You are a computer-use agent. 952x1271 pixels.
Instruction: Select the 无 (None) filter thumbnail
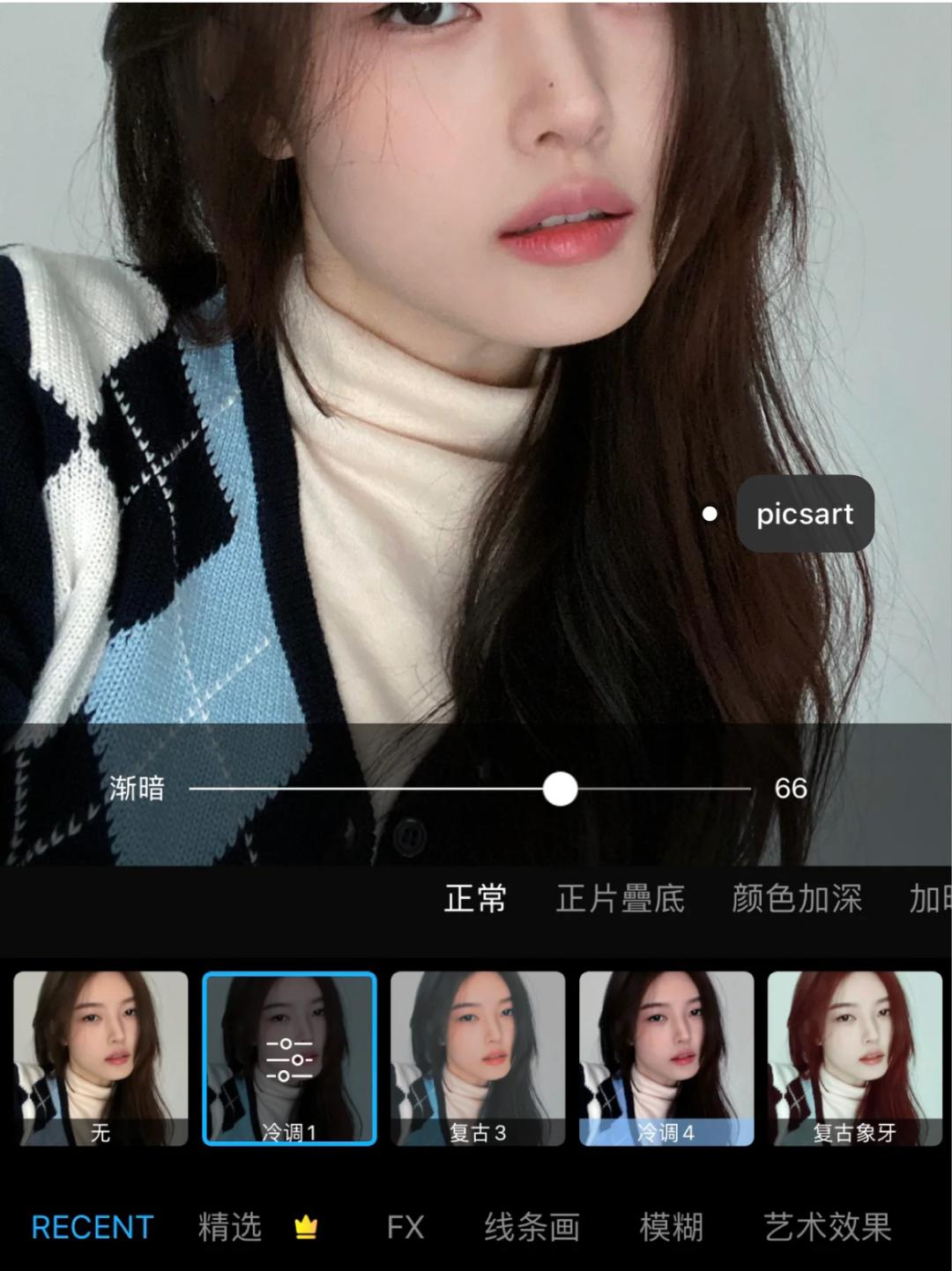(100, 1058)
